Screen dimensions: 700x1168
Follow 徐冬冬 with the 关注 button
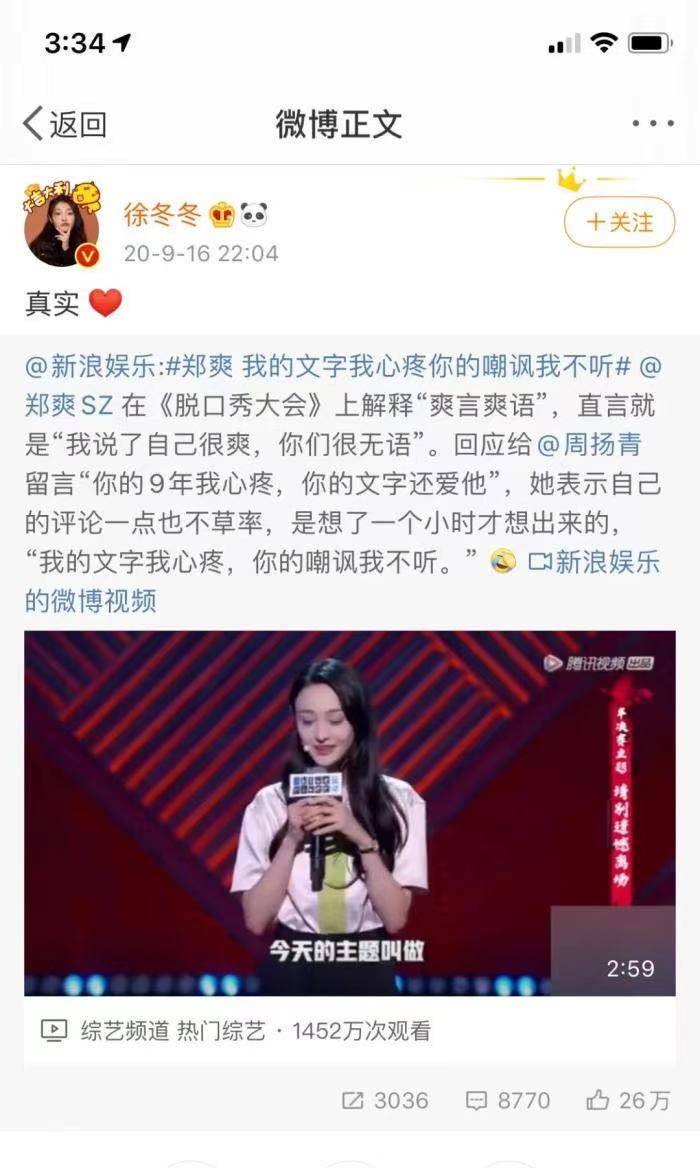(x=619, y=222)
